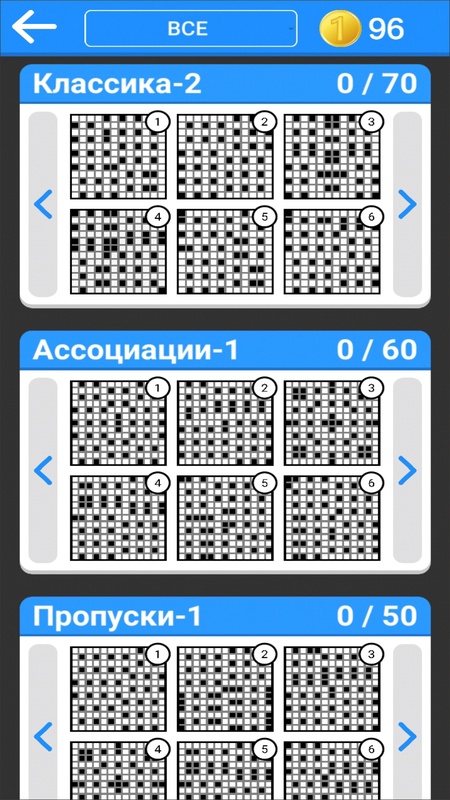The image size is (450, 800).
Task: Open crossword 3 in Классика-2
Action: click(x=332, y=157)
